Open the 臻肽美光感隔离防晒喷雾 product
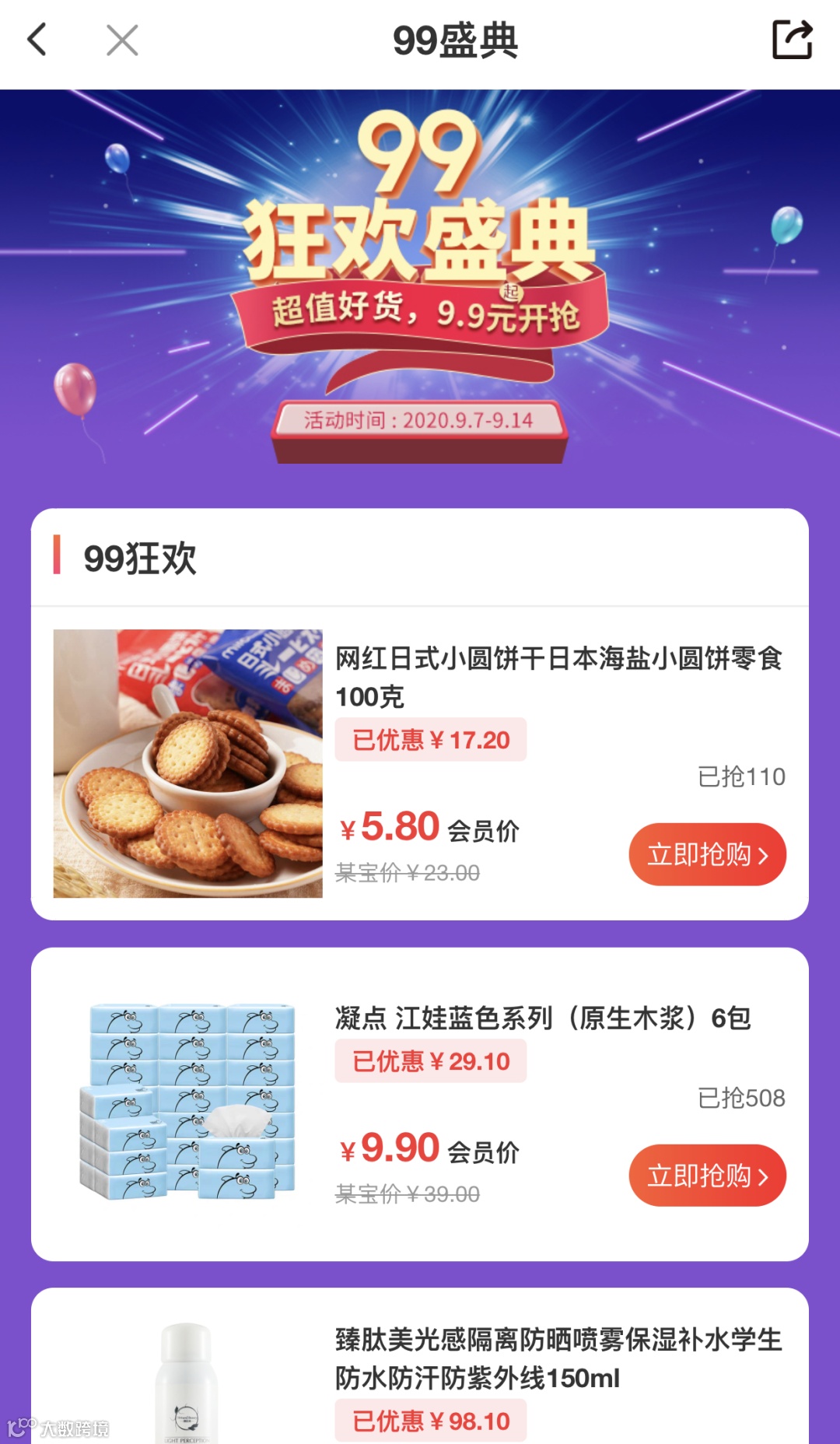 click(x=420, y=1366)
